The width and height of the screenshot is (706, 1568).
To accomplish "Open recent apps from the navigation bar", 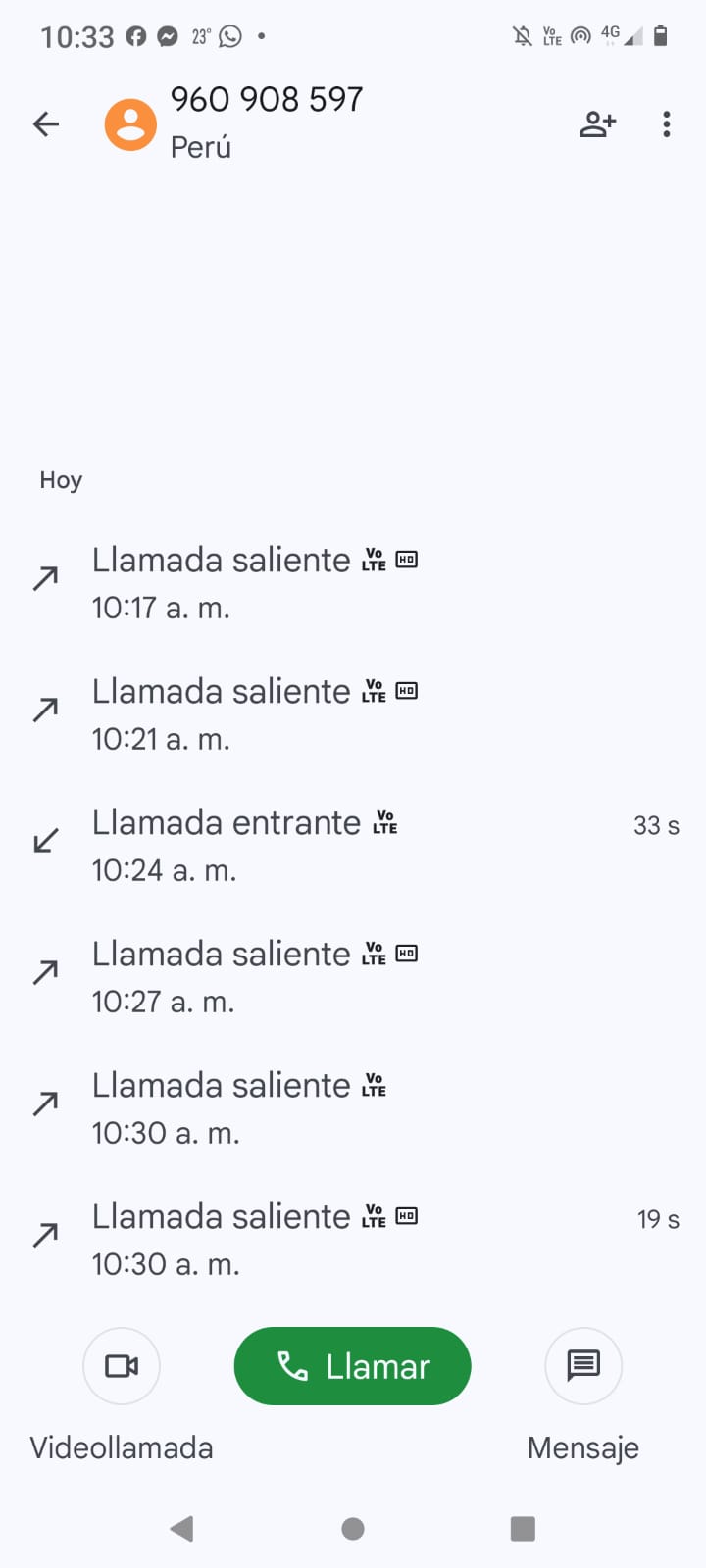I will [x=523, y=1529].
